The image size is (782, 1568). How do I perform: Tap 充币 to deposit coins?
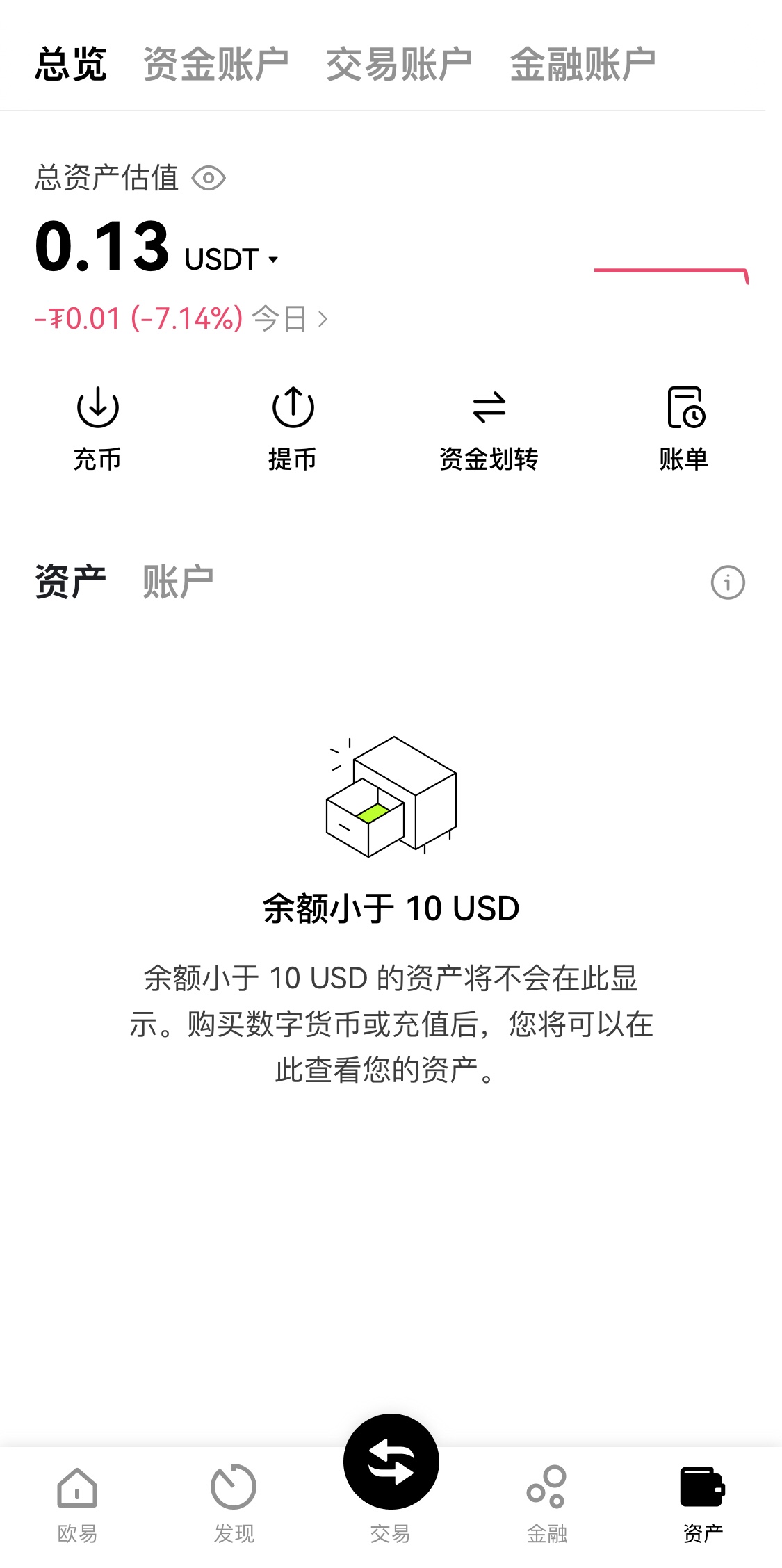(x=97, y=427)
